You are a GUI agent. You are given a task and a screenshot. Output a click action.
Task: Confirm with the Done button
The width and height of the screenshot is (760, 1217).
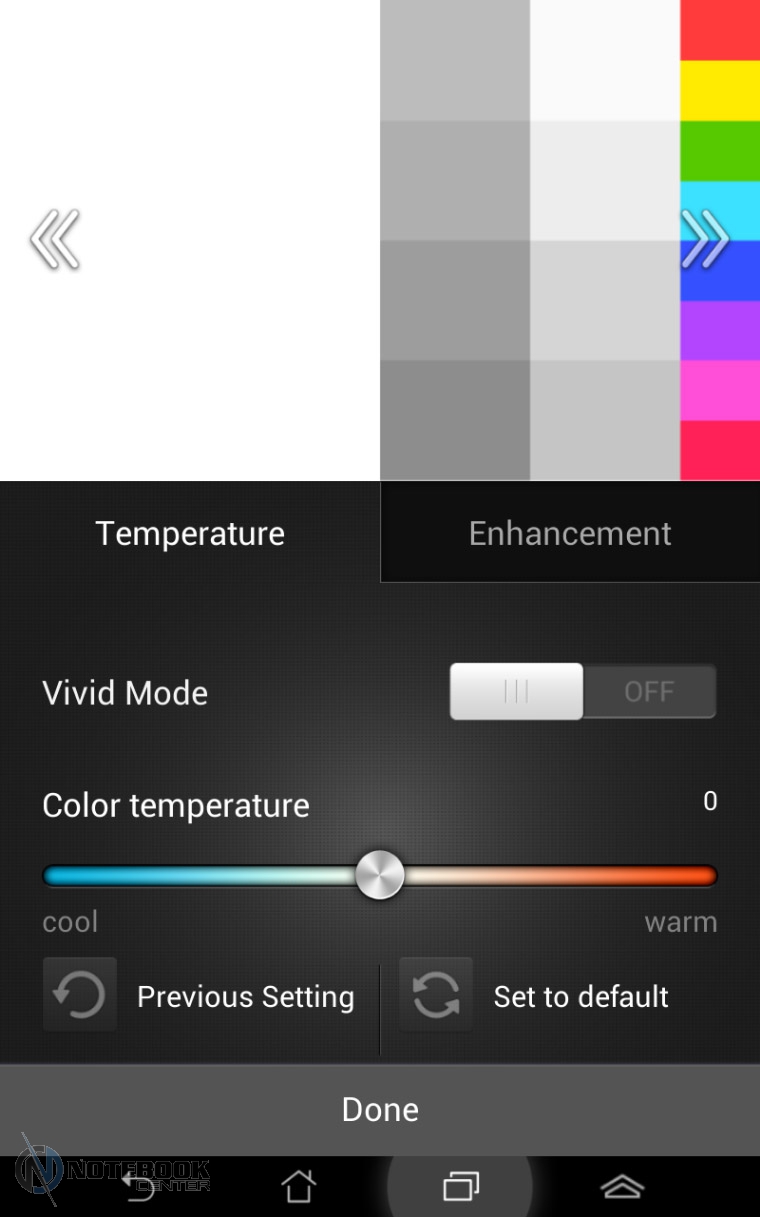[380, 1109]
